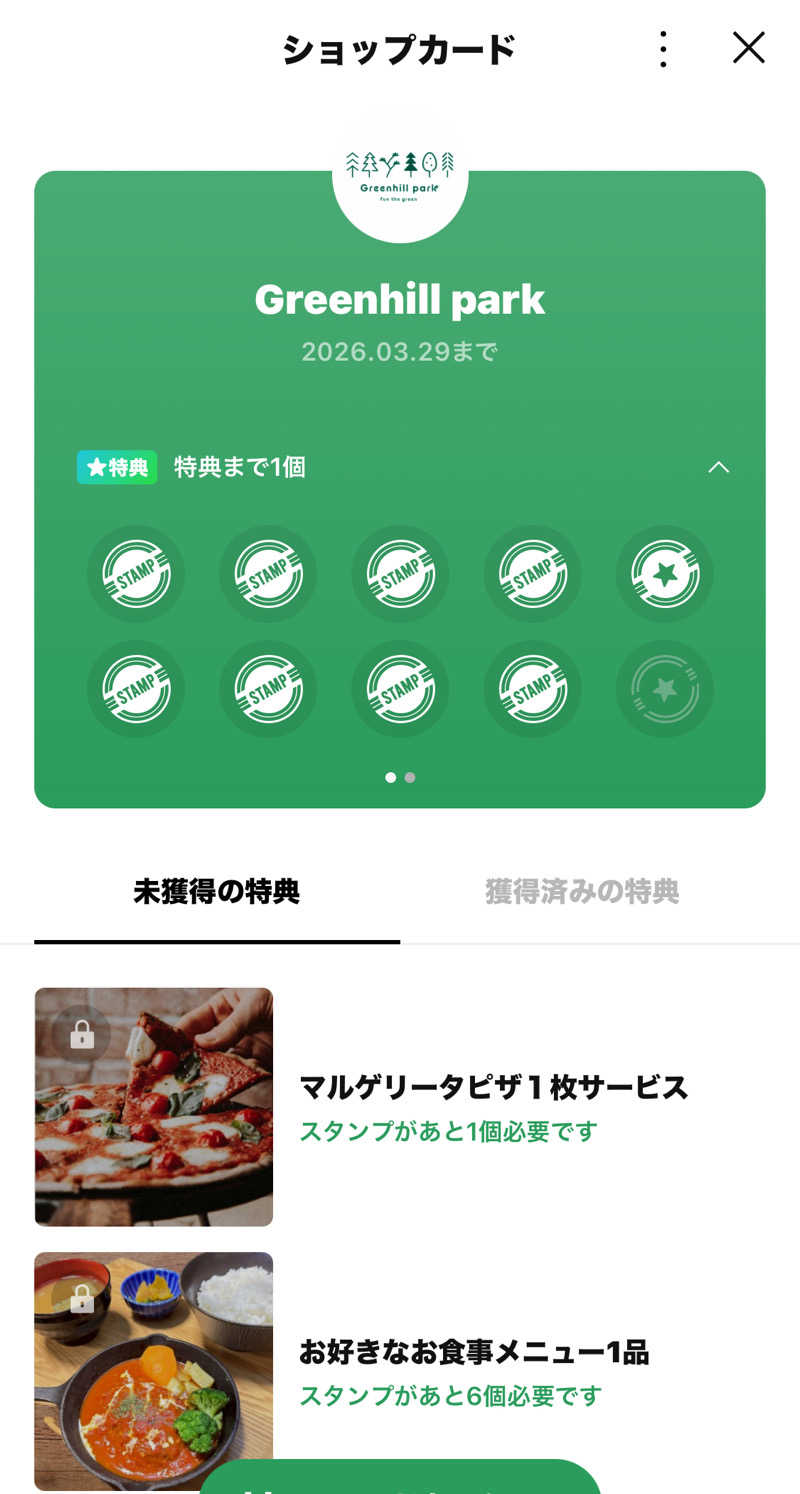Open the お好きなお食事メニュー1品 reward

pos(400,1371)
